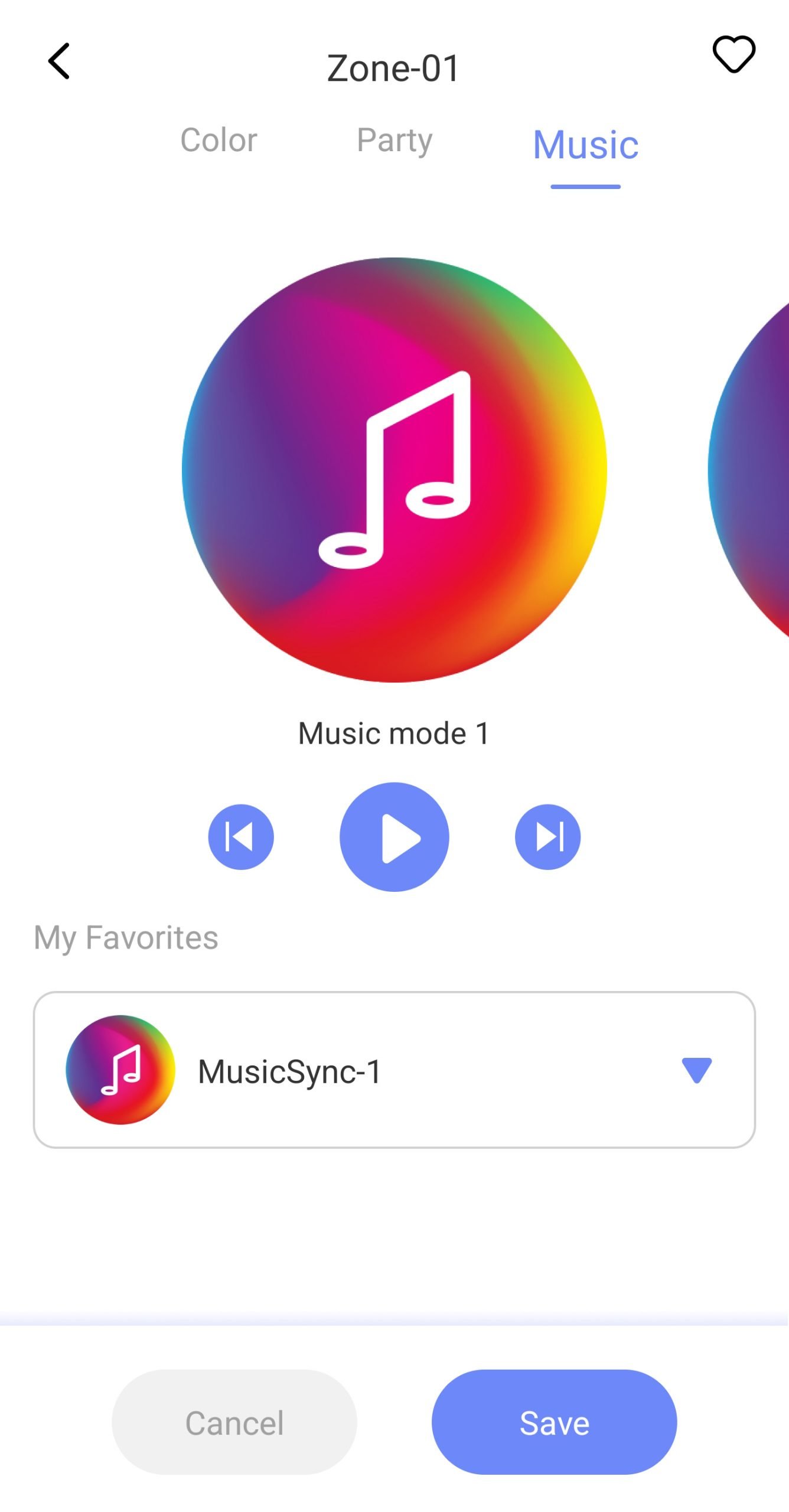Save the current music settings
Viewport: 789px width, 1512px height.
coord(554,1422)
